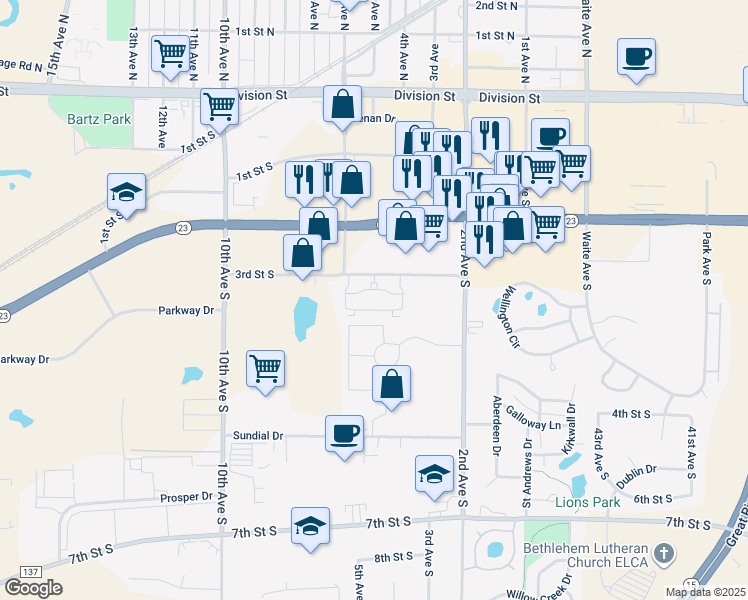The image size is (748, 600).
Task: Select the graduation cap marker by 1st St S
Action: click(127, 191)
